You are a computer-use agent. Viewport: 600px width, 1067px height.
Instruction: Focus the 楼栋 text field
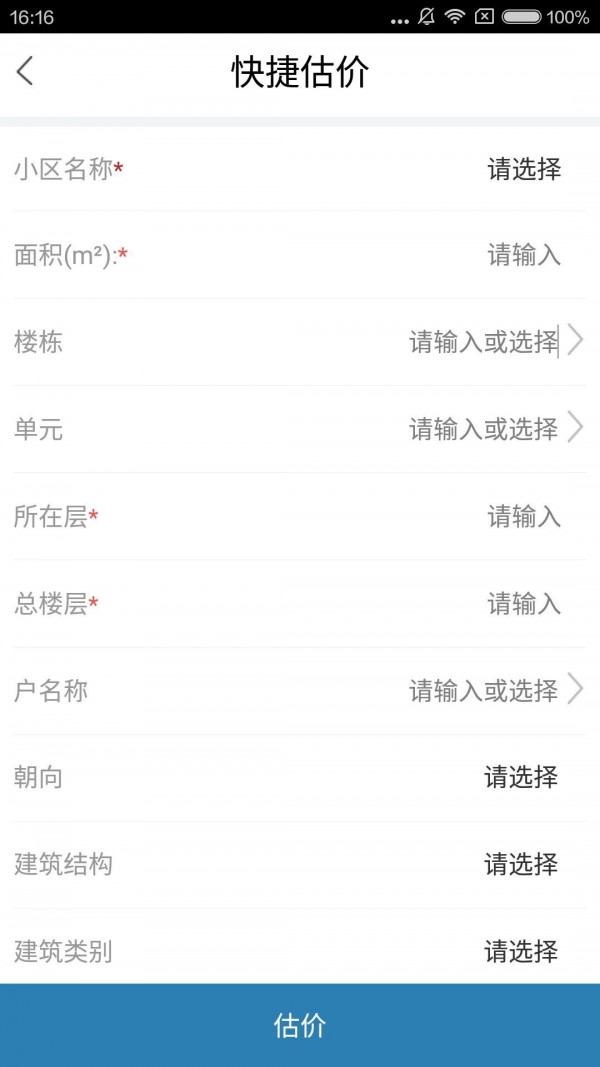pyautogui.click(x=482, y=342)
